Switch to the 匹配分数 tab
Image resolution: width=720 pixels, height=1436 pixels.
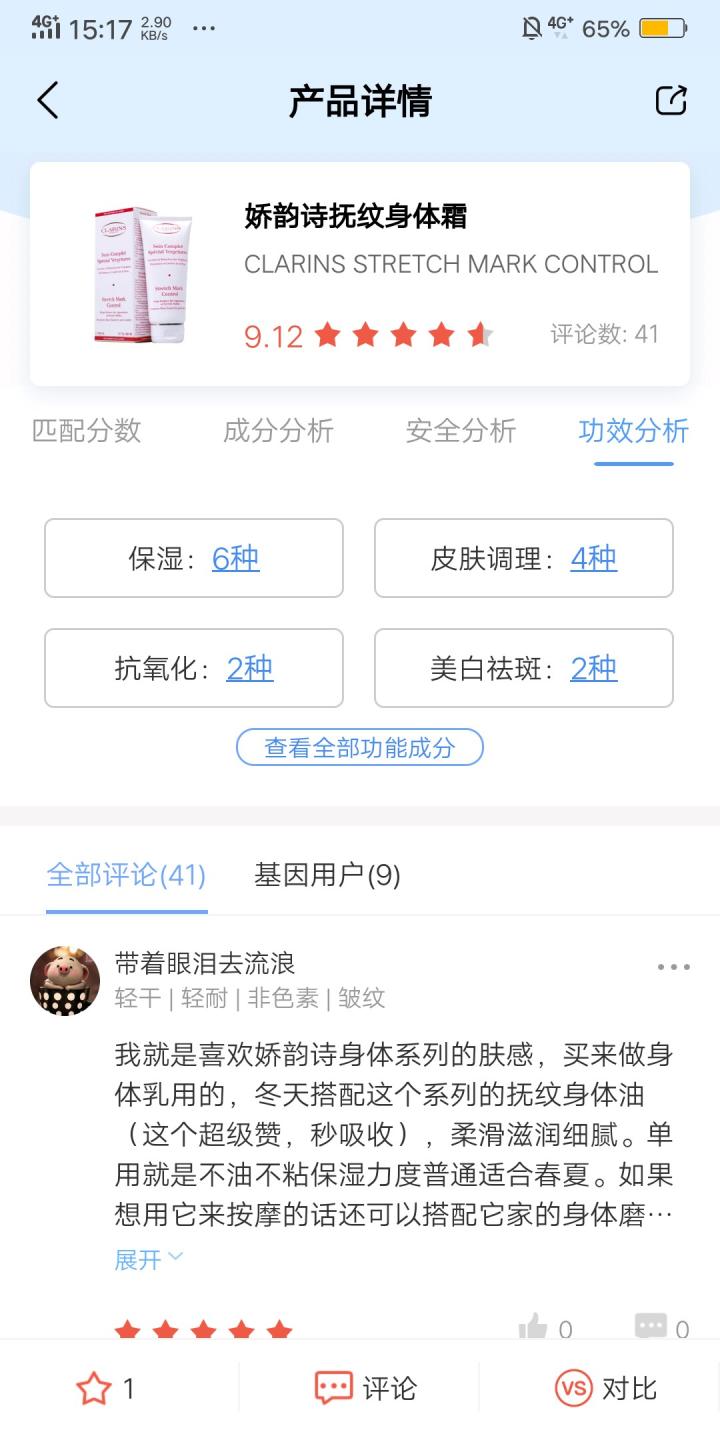click(x=86, y=431)
